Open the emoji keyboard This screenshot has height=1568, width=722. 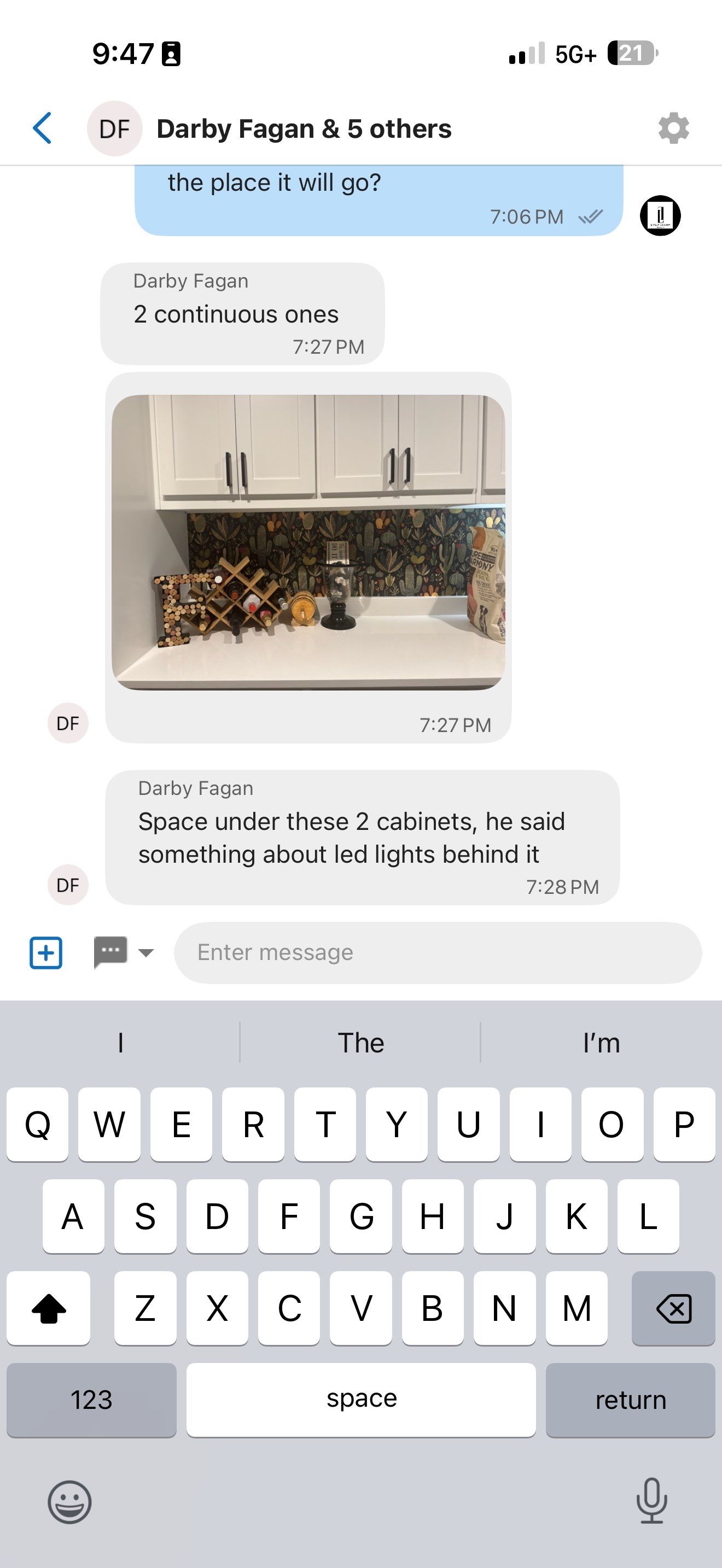(x=69, y=1502)
